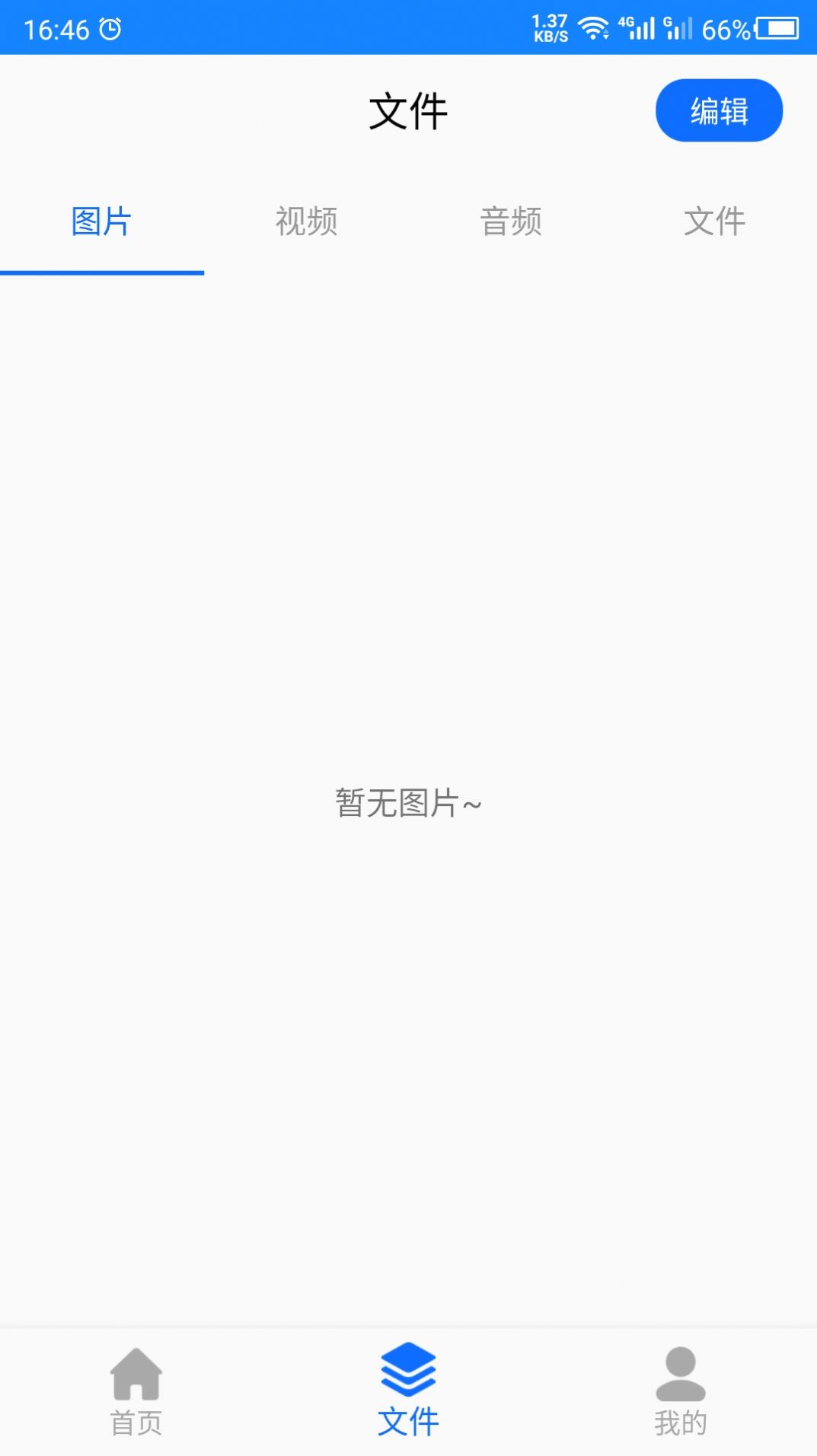The width and height of the screenshot is (817, 1456).
Task: Select 文件 in the bottom navigation
Action: pyautogui.click(x=408, y=1391)
